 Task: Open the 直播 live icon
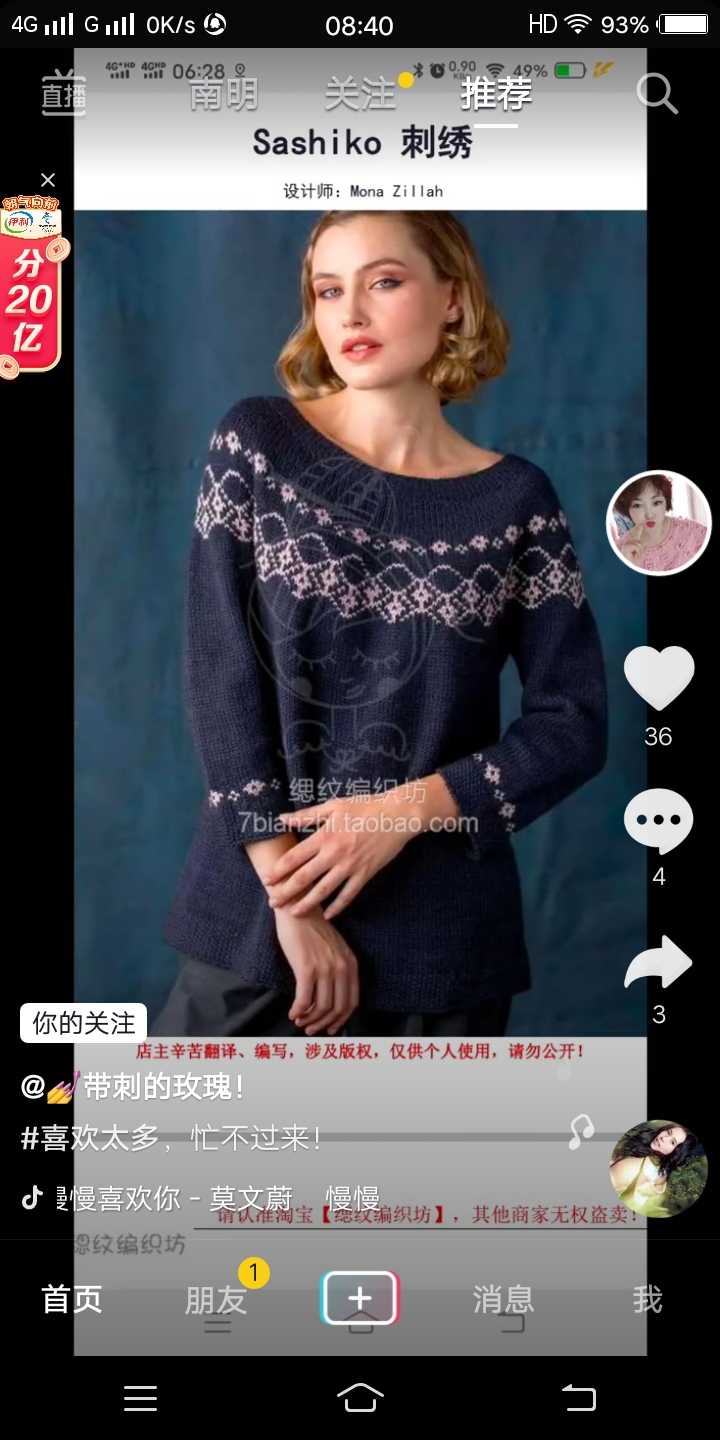pos(63,96)
